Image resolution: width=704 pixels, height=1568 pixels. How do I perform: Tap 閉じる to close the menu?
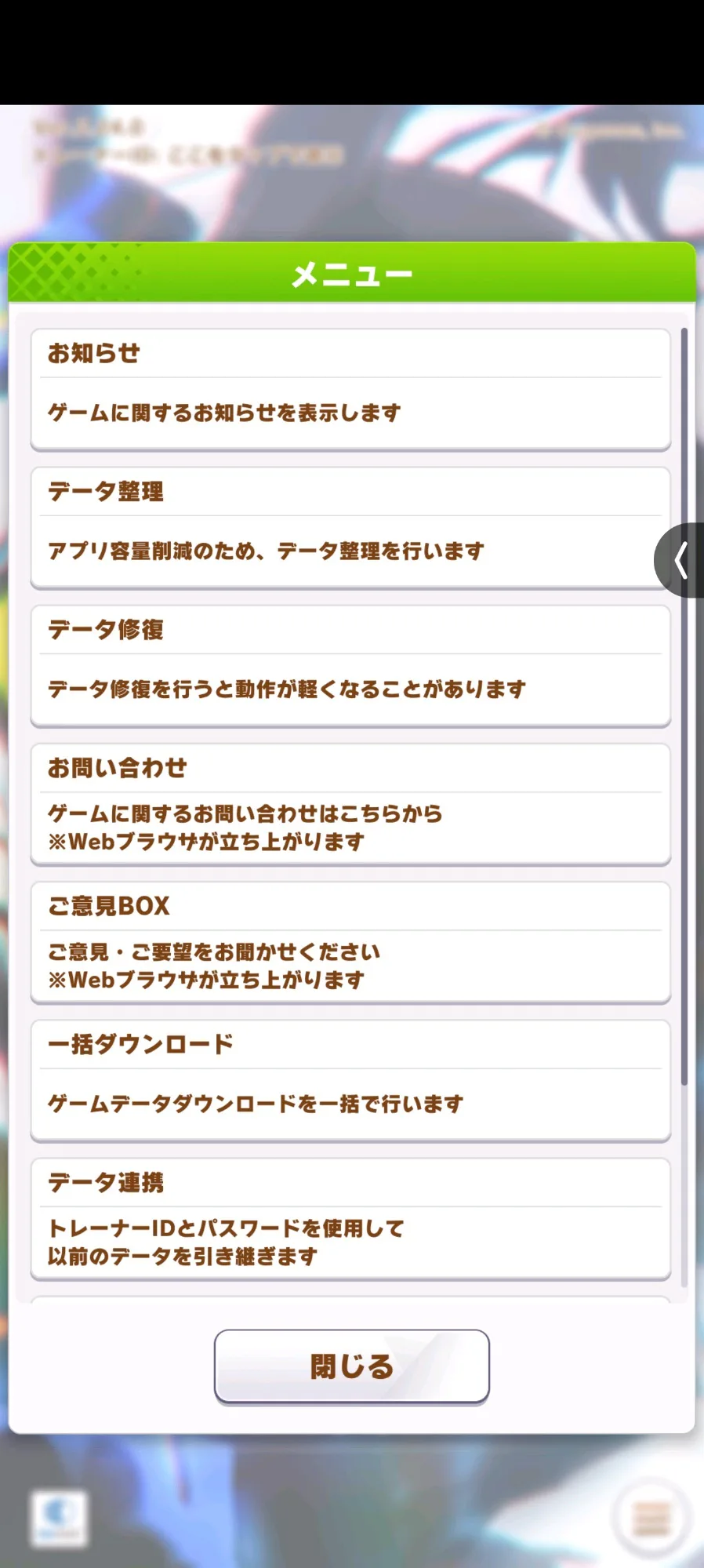click(x=351, y=1366)
